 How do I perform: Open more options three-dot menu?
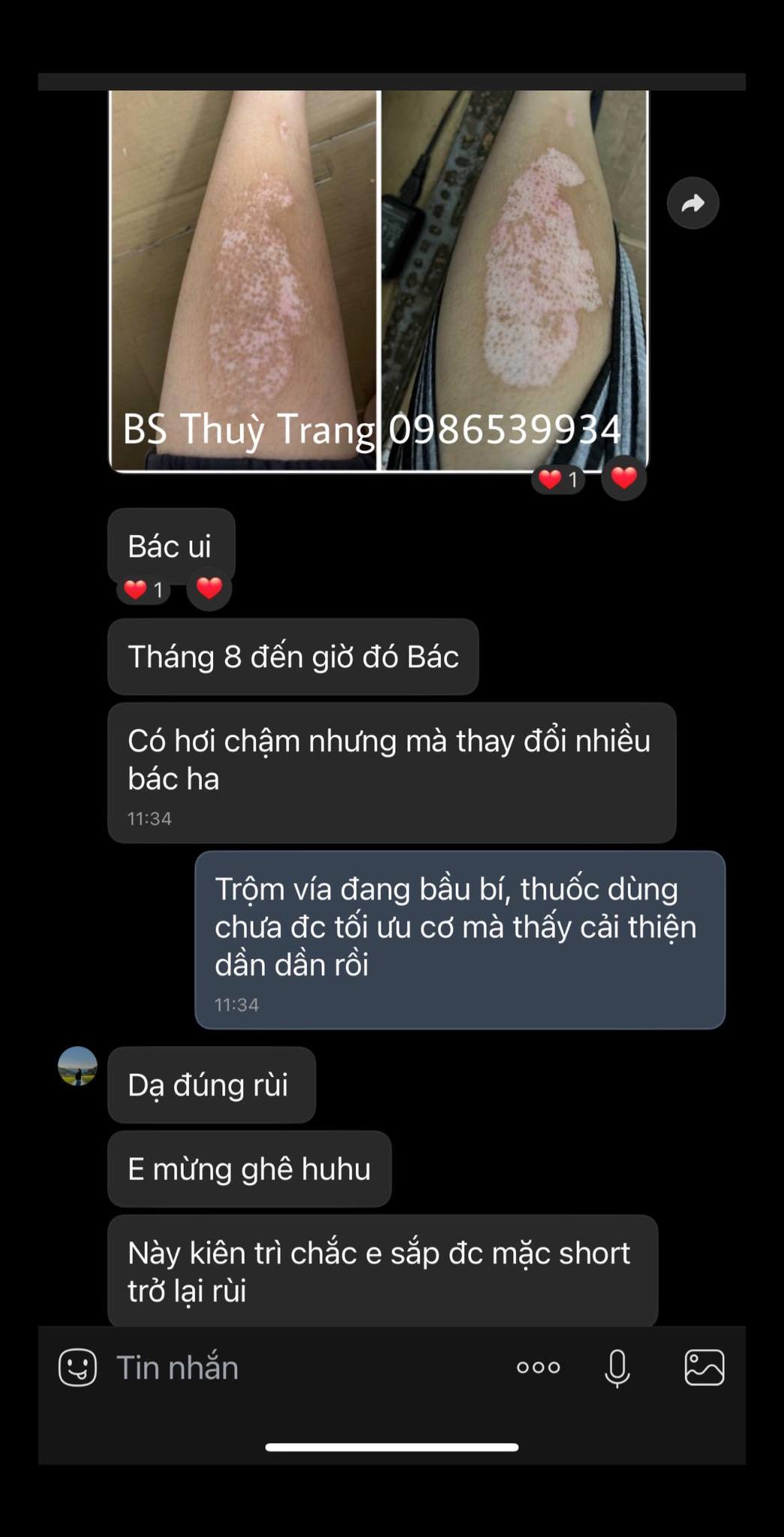(x=538, y=1367)
